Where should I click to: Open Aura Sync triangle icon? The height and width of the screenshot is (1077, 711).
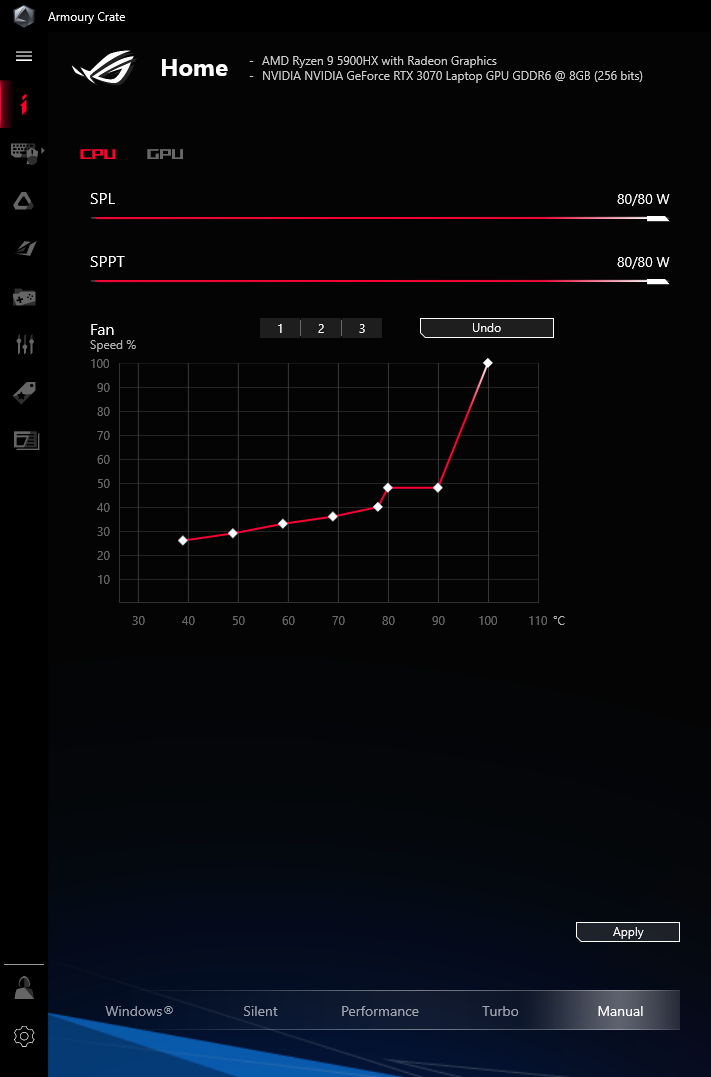click(24, 201)
